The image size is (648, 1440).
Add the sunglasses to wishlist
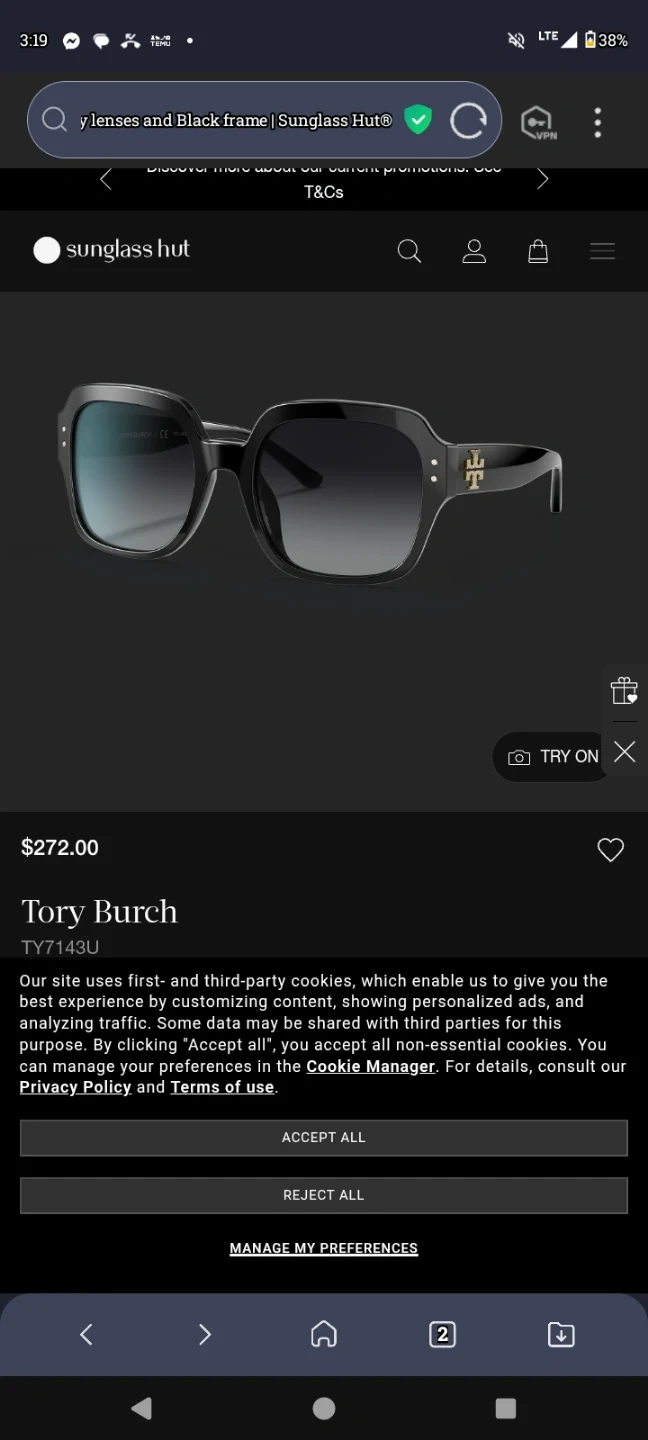point(610,849)
